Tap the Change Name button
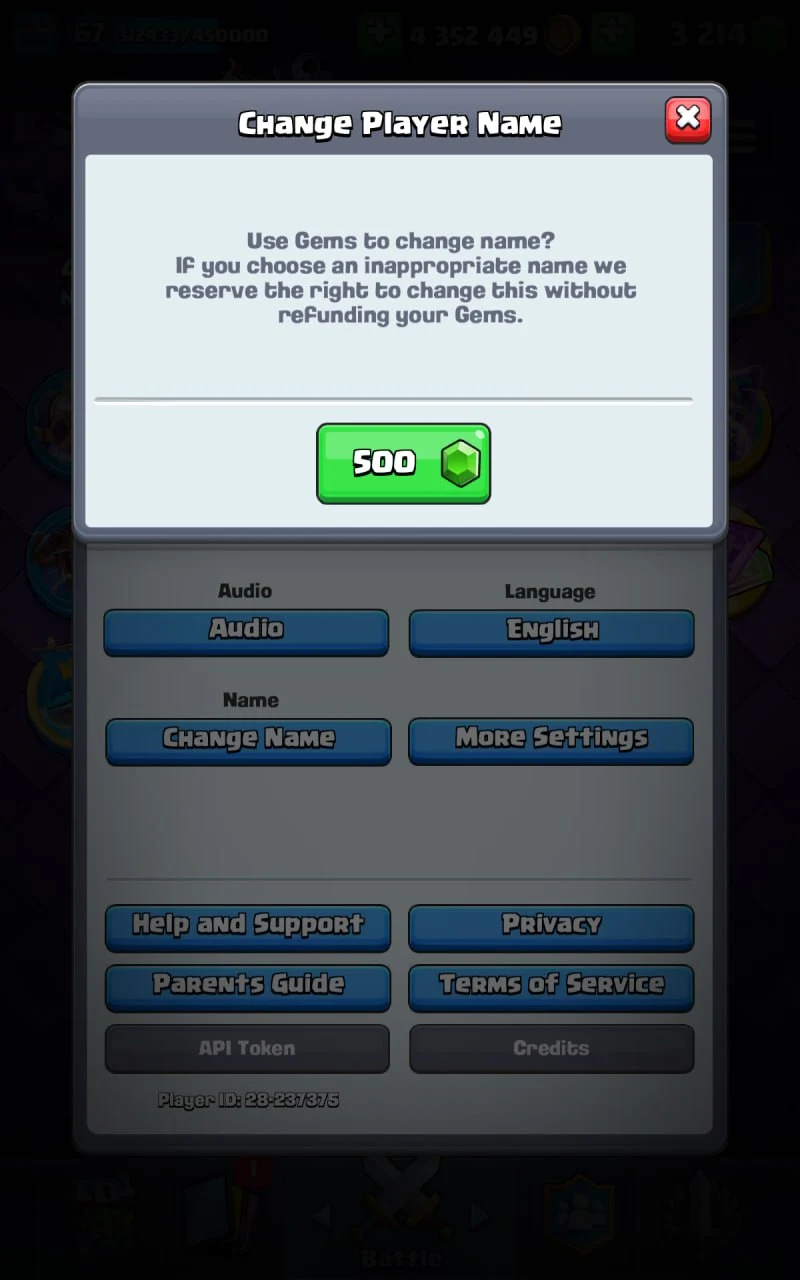This screenshot has height=1280, width=800. tap(248, 740)
